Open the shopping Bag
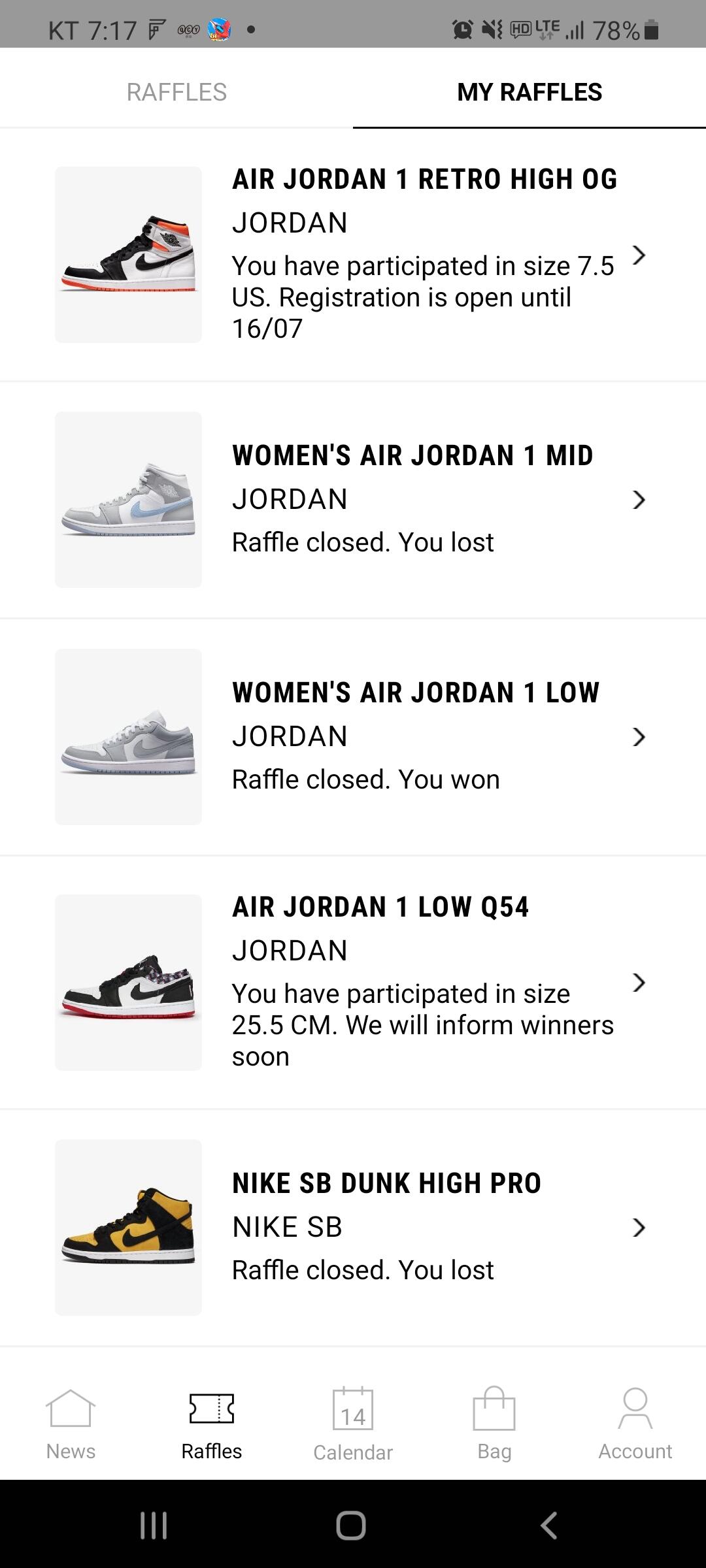706x1568 pixels. tap(494, 1424)
